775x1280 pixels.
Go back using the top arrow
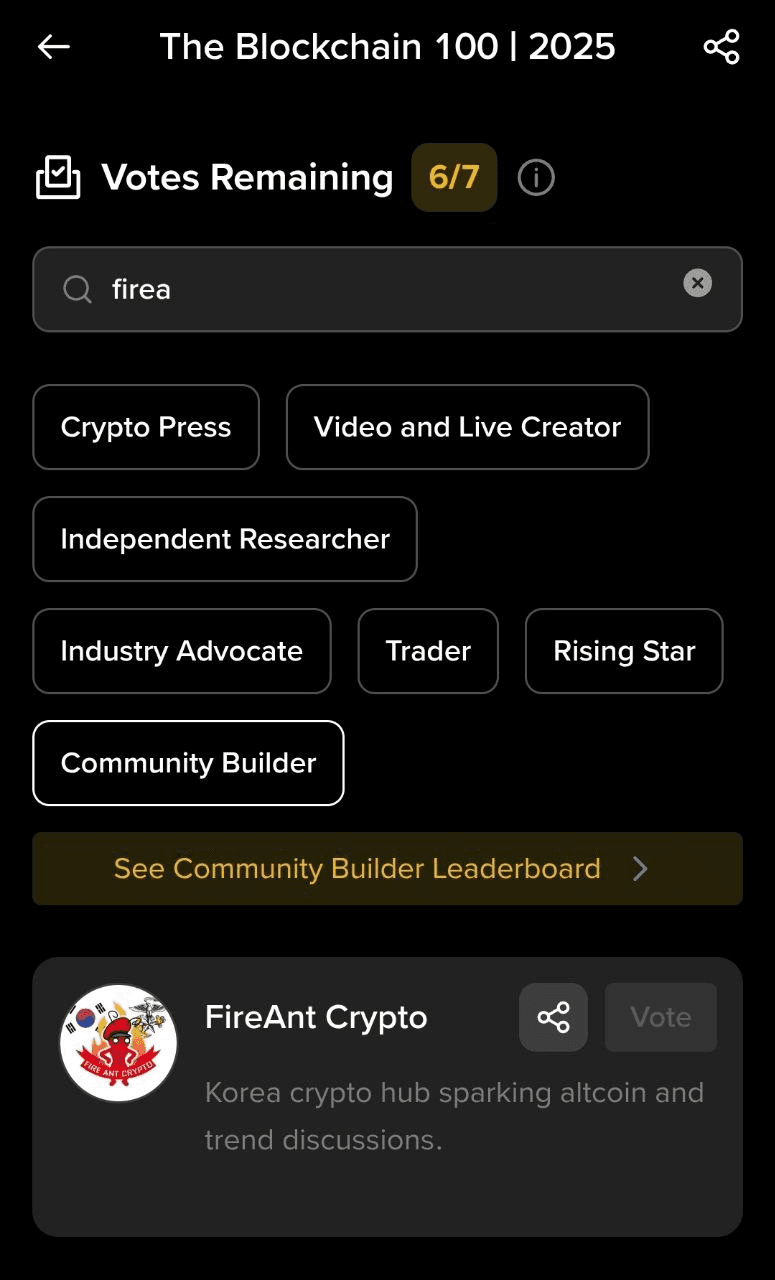[54, 47]
